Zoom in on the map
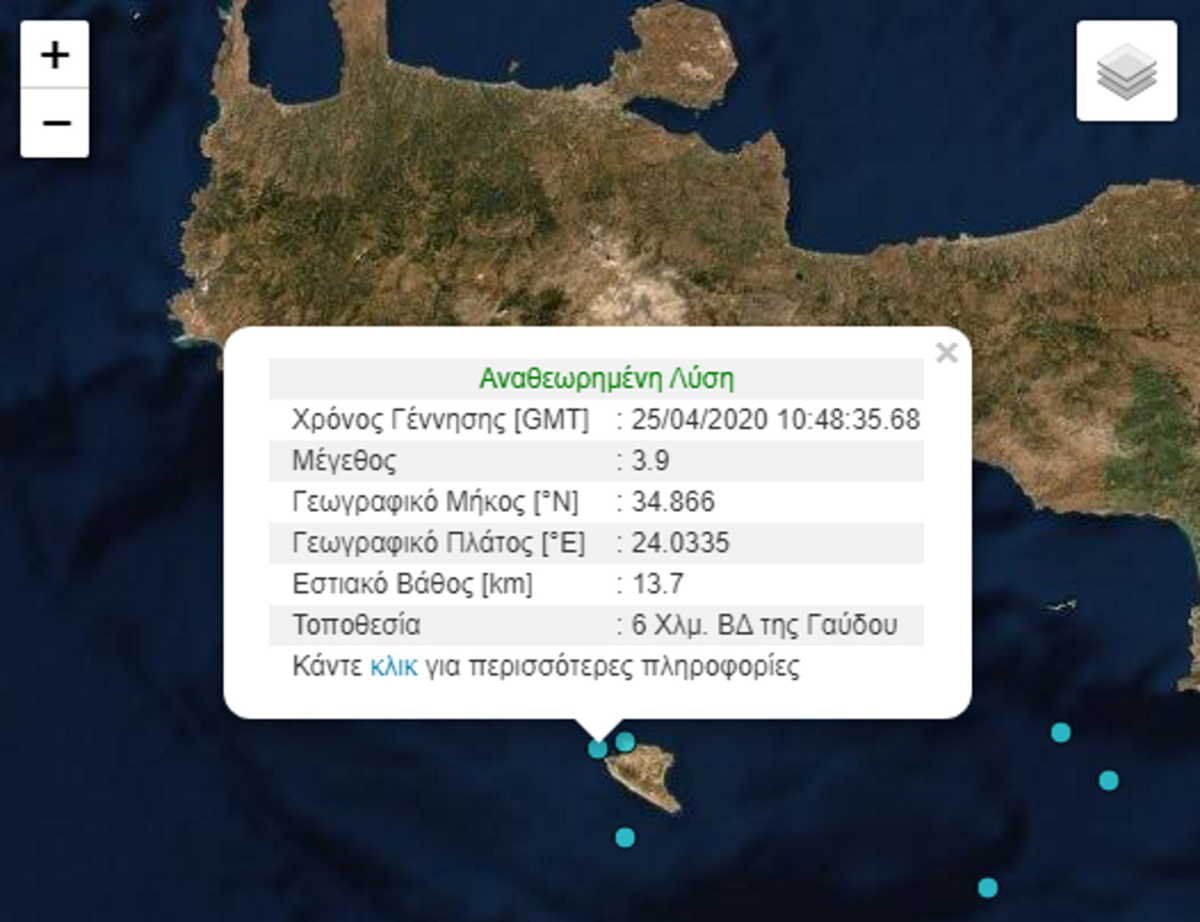 click(x=55, y=54)
